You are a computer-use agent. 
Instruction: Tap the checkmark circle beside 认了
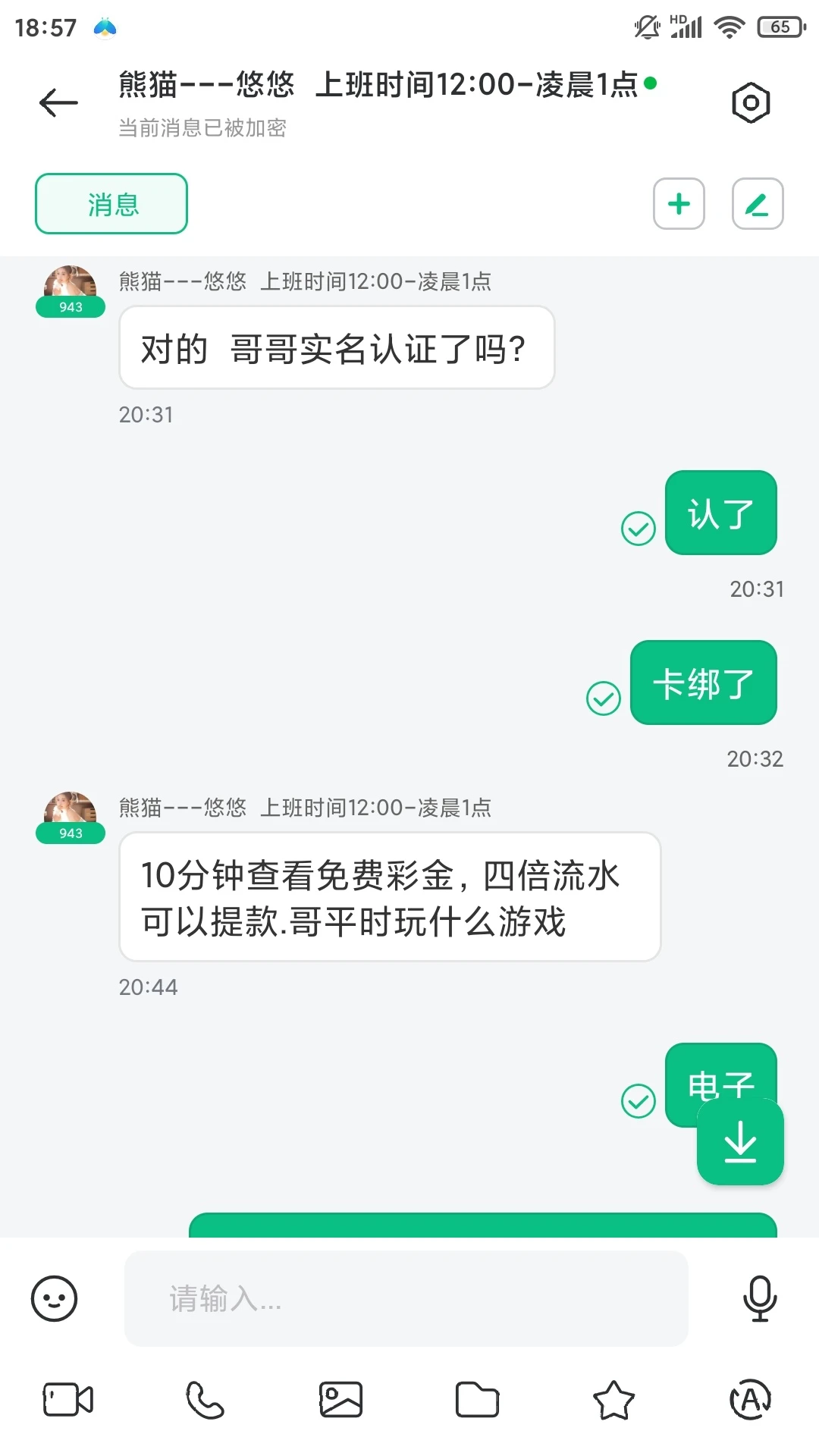click(638, 529)
